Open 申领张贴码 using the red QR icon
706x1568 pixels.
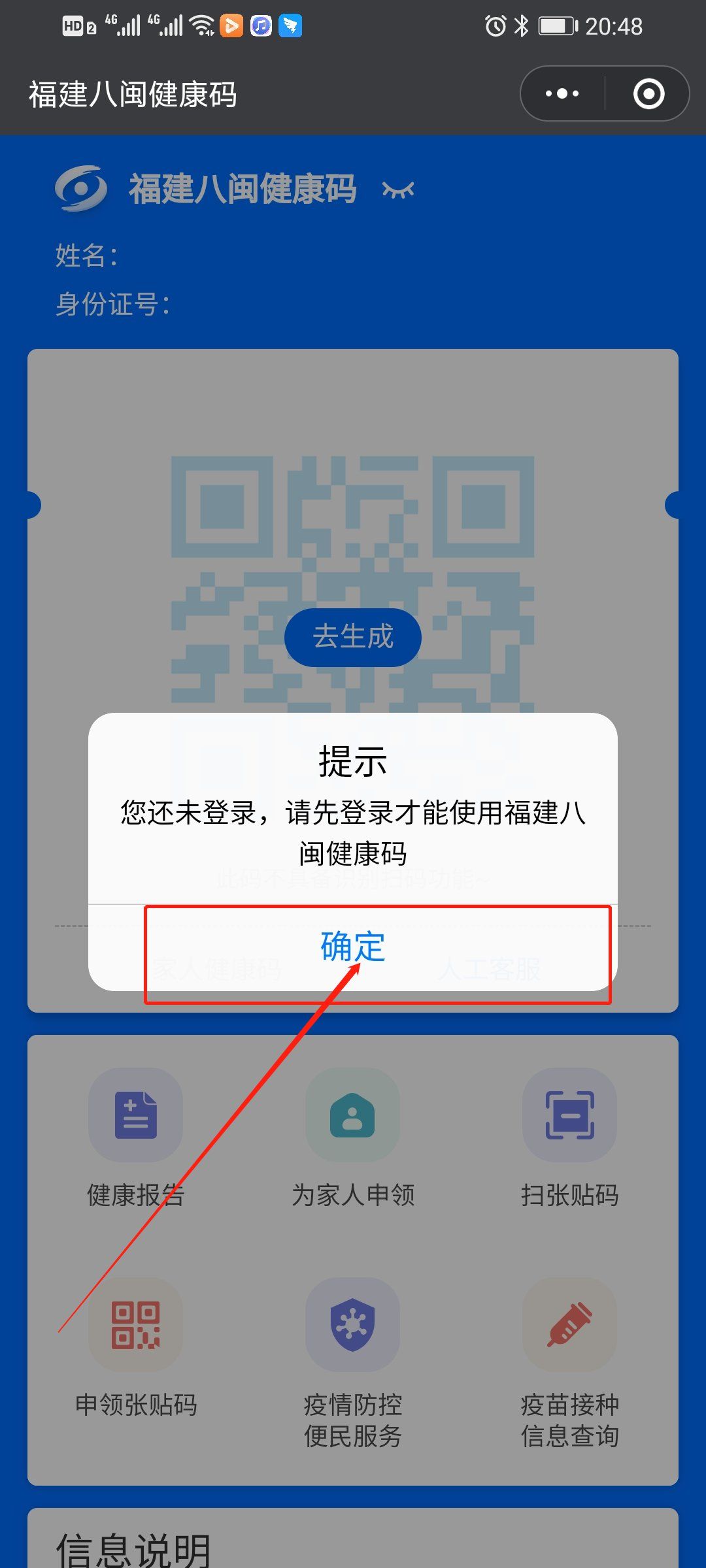pyautogui.click(x=135, y=1323)
